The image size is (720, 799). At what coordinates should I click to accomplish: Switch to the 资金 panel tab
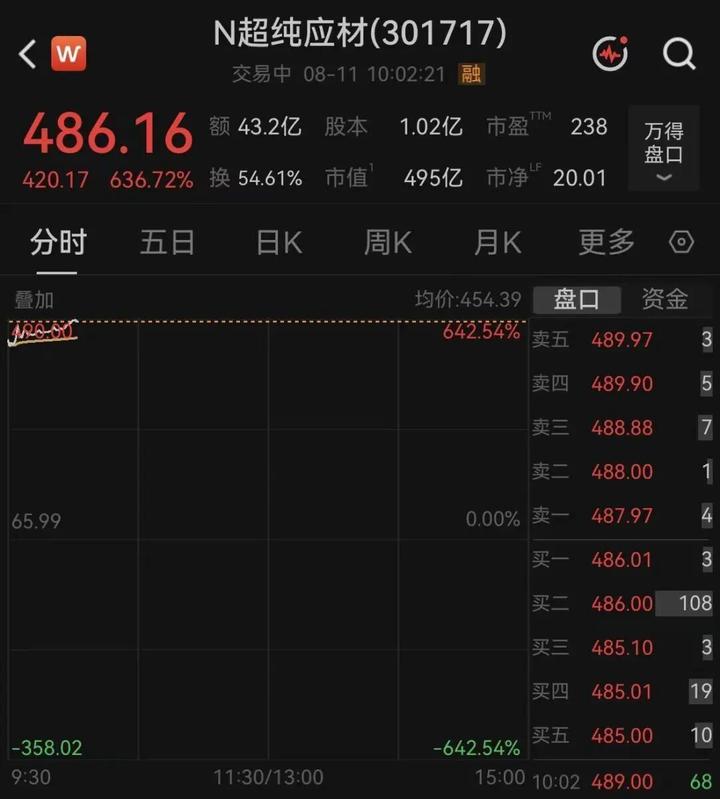(665, 299)
